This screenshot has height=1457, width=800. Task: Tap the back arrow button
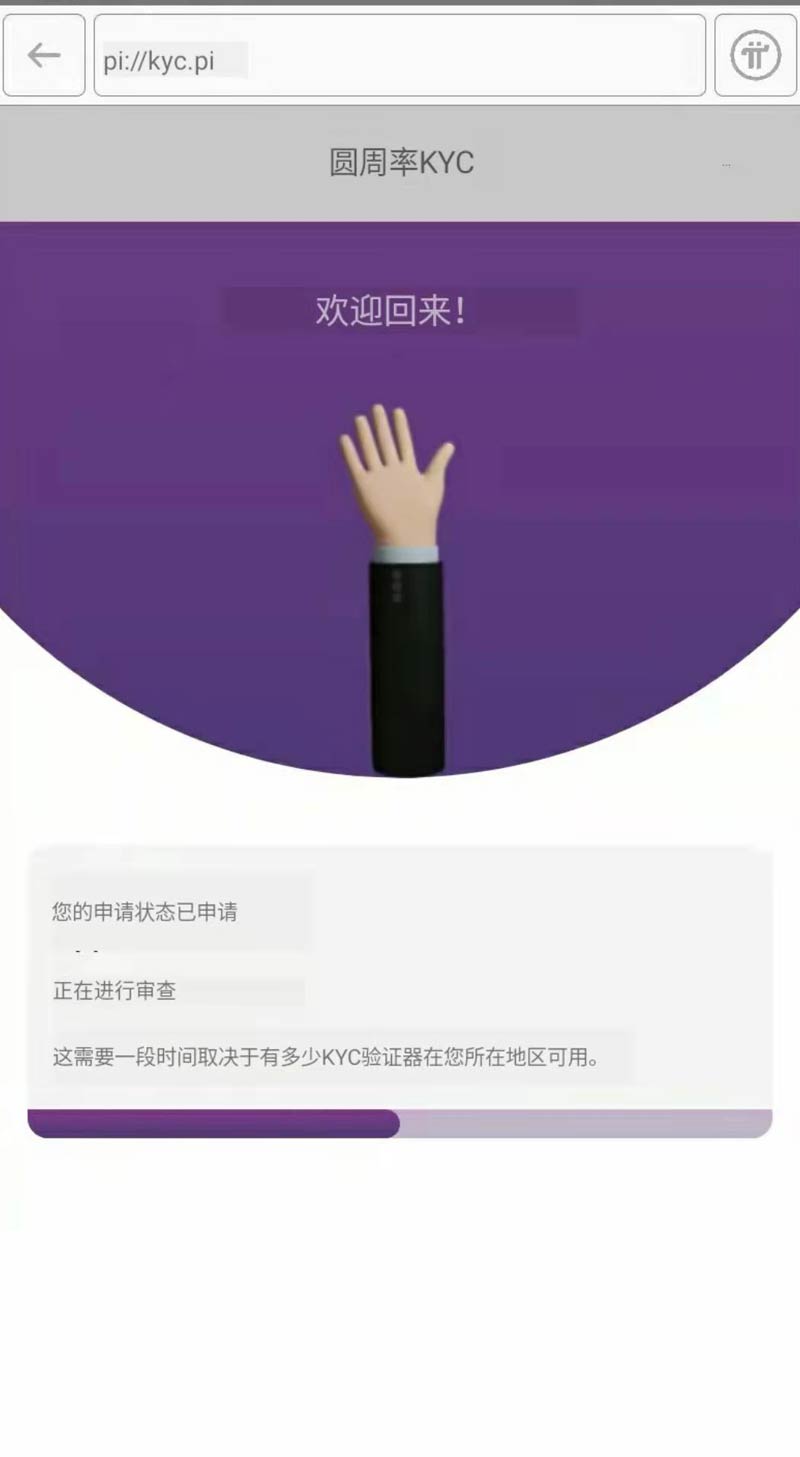(44, 56)
